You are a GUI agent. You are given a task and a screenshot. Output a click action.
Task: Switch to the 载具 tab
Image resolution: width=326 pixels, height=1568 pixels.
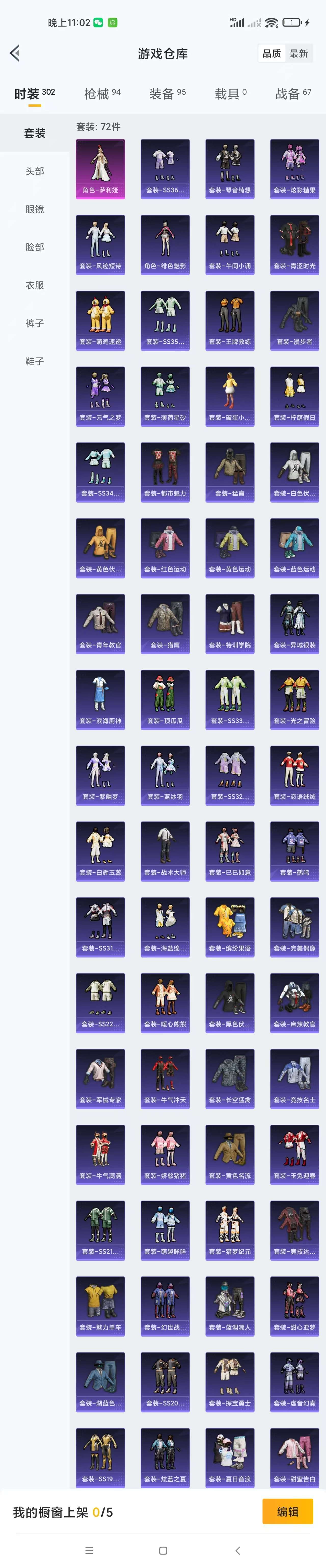pyautogui.click(x=230, y=94)
